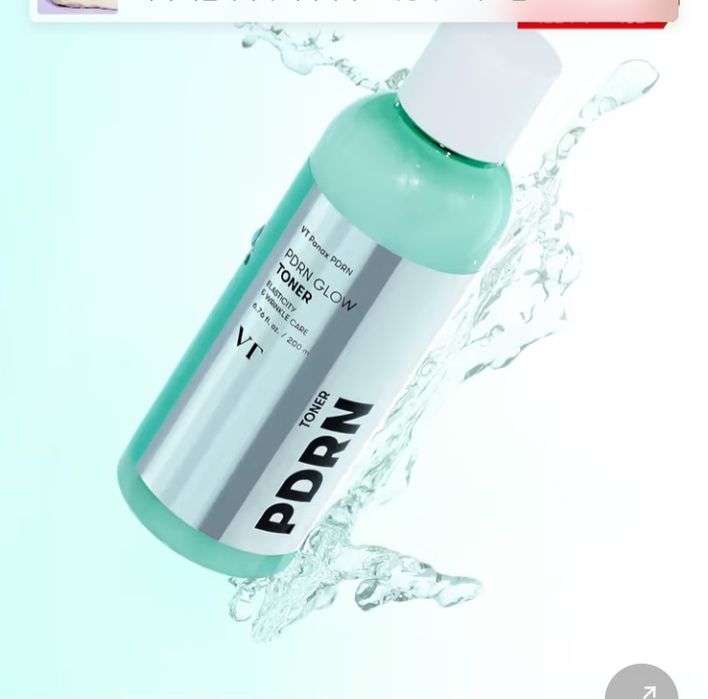This screenshot has height=699, width=708.
Task: Tap the red button on the top banner
Action: [x=590, y=14]
